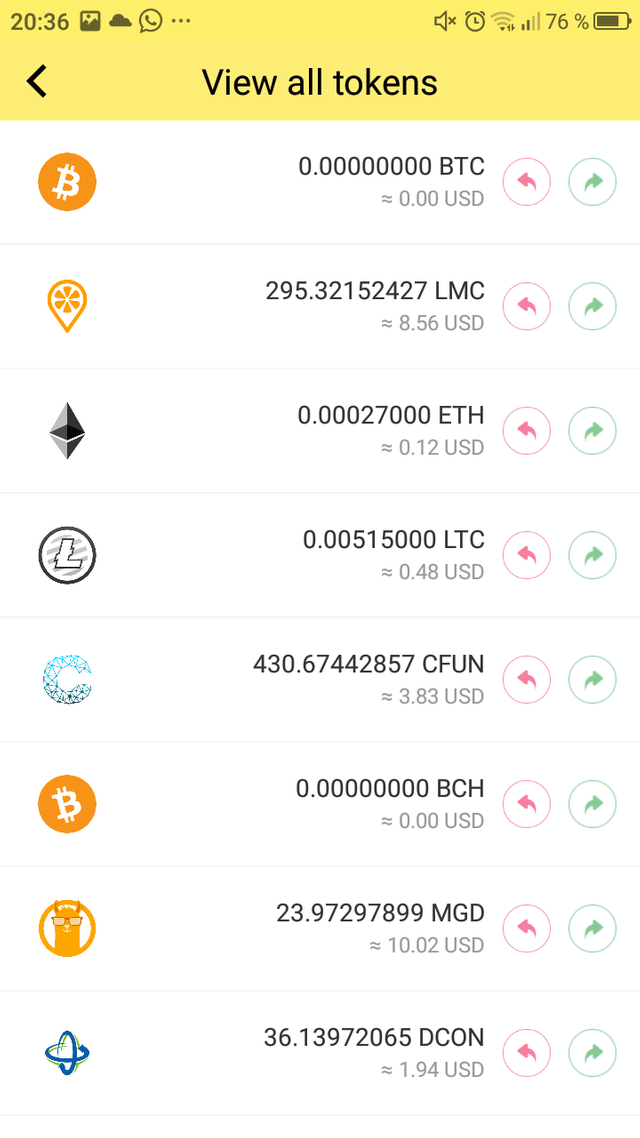Tap the pink arrow icon for BCH
The width and height of the screenshot is (640, 1138).
pyautogui.click(x=527, y=804)
